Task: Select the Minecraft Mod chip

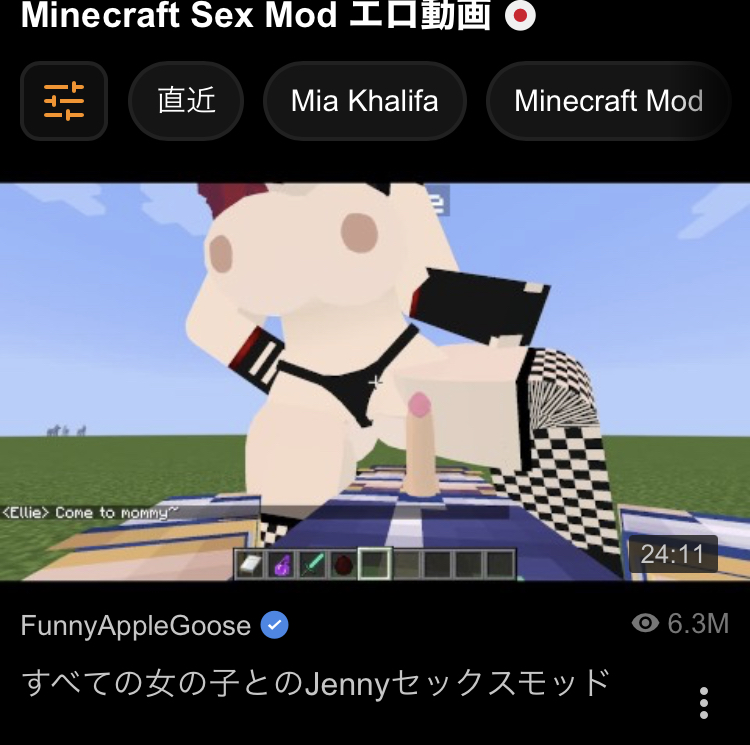Action: pyautogui.click(x=608, y=101)
